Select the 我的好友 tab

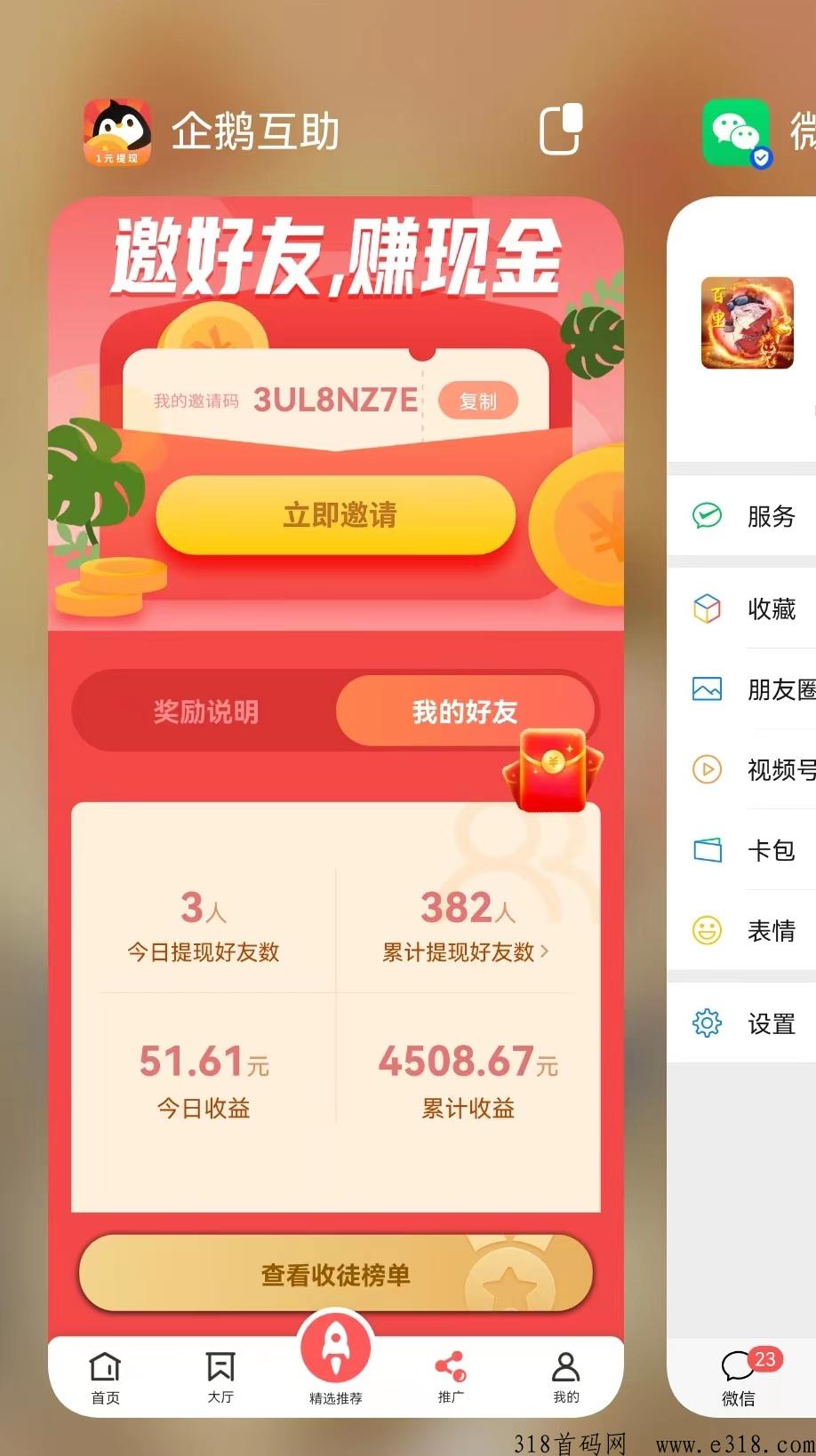tap(465, 712)
